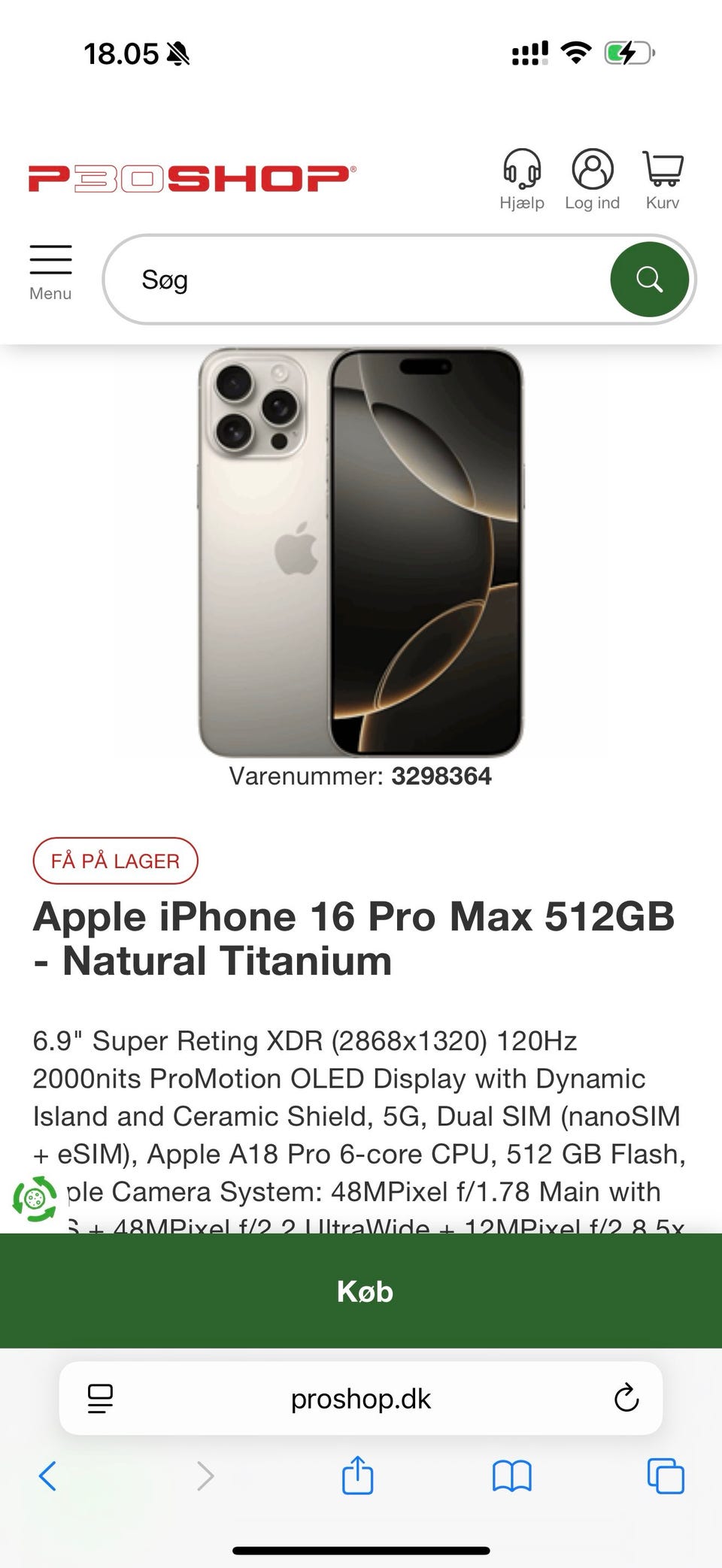Image resolution: width=722 pixels, height=1568 pixels.
Task: Tap the proshop.dk address bar
Action: coord(361,1398)
